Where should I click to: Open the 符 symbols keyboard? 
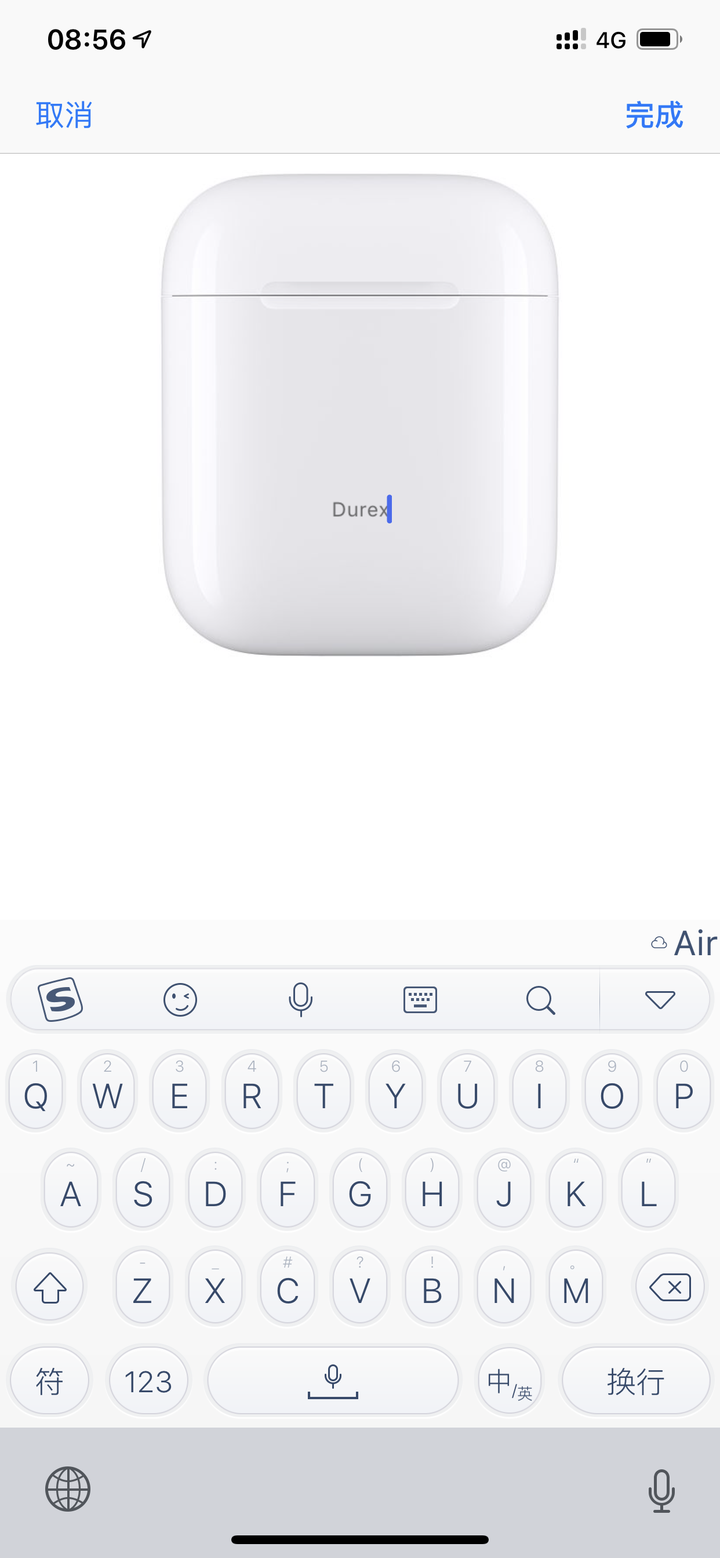point(50,1381)
